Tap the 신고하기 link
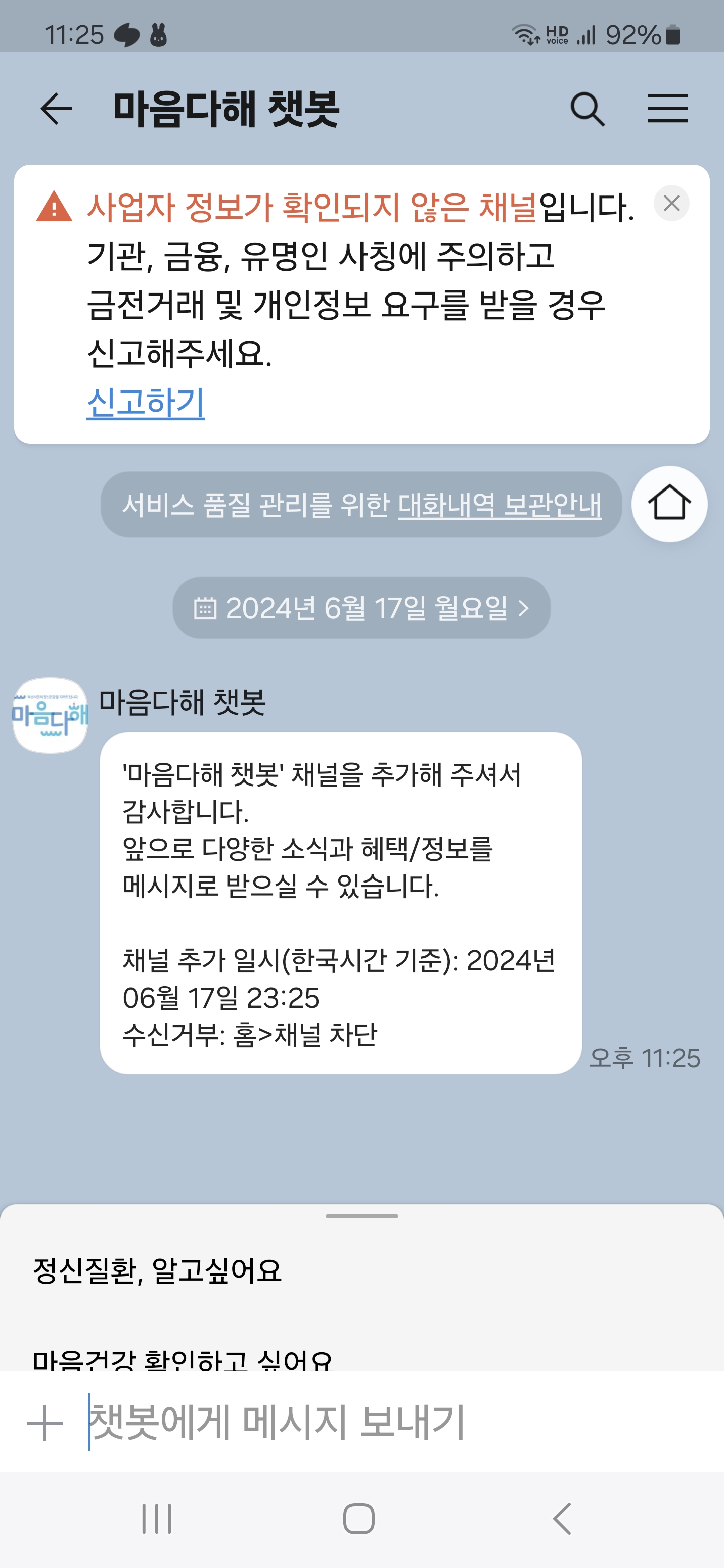 click(x=145, y=403)
